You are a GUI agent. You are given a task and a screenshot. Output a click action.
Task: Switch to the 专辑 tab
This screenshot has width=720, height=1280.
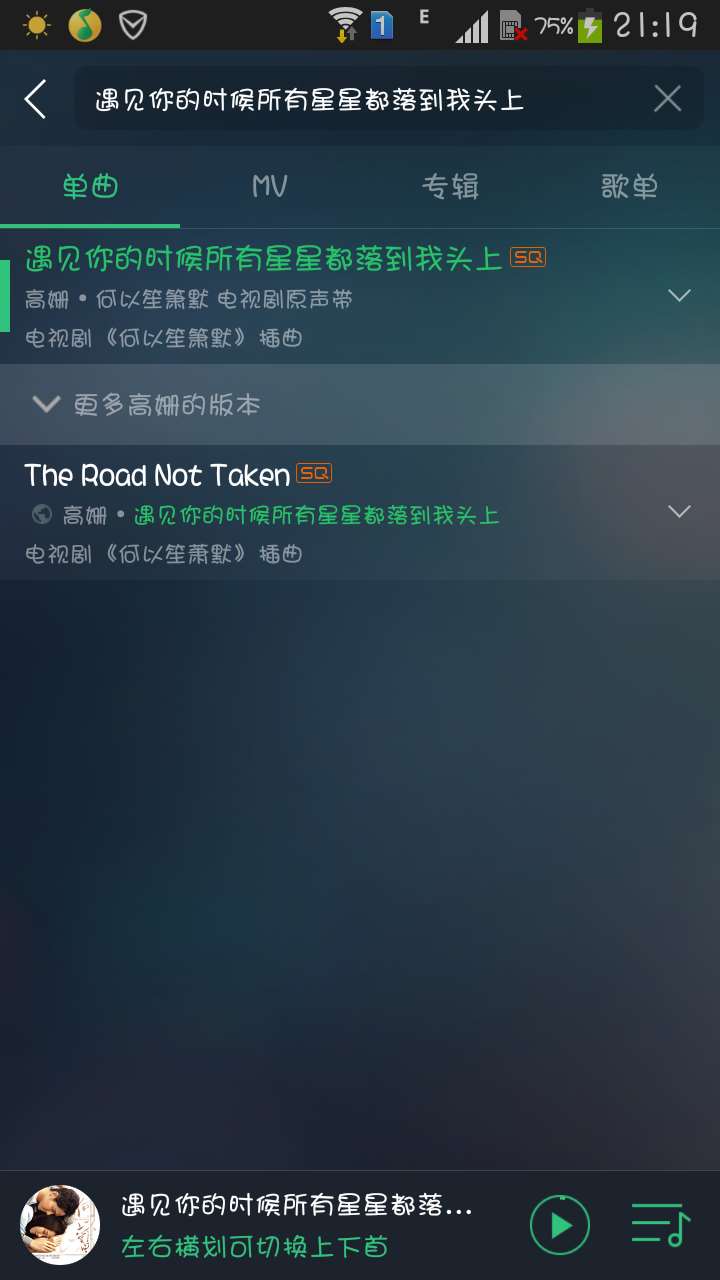coord(450,187)
